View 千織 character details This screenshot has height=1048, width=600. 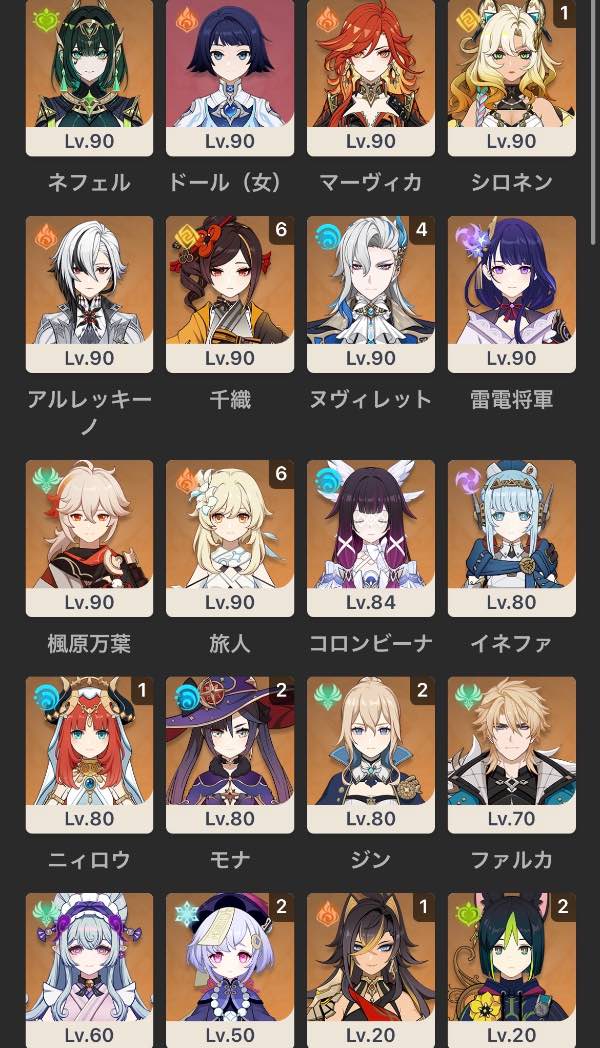coord(230,290)
